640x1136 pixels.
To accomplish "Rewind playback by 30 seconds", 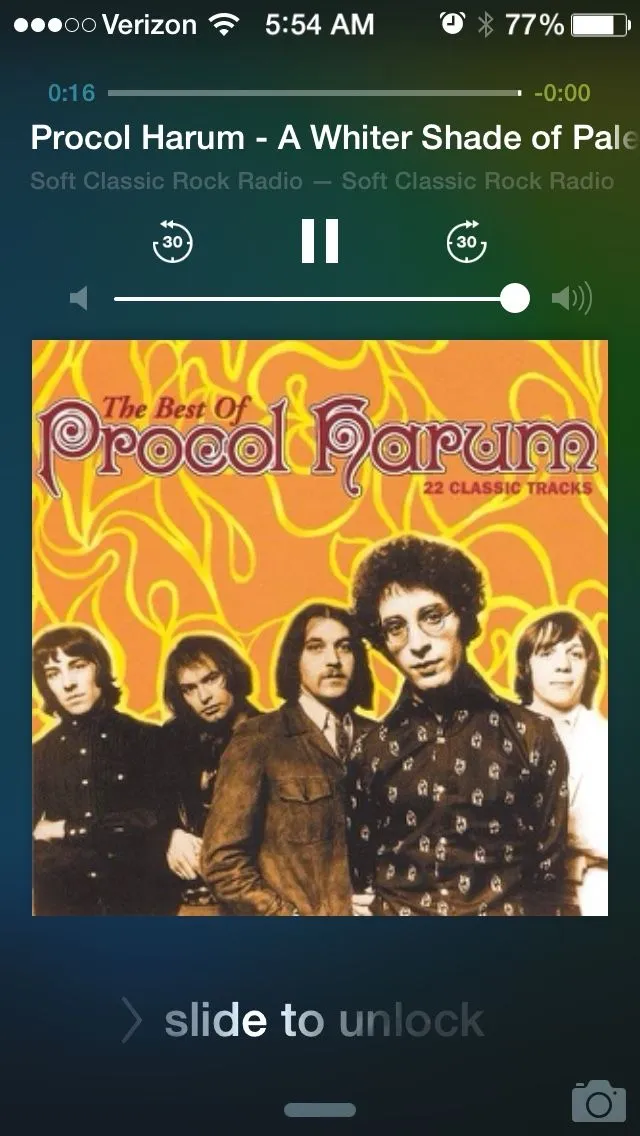I will point(172,241).
